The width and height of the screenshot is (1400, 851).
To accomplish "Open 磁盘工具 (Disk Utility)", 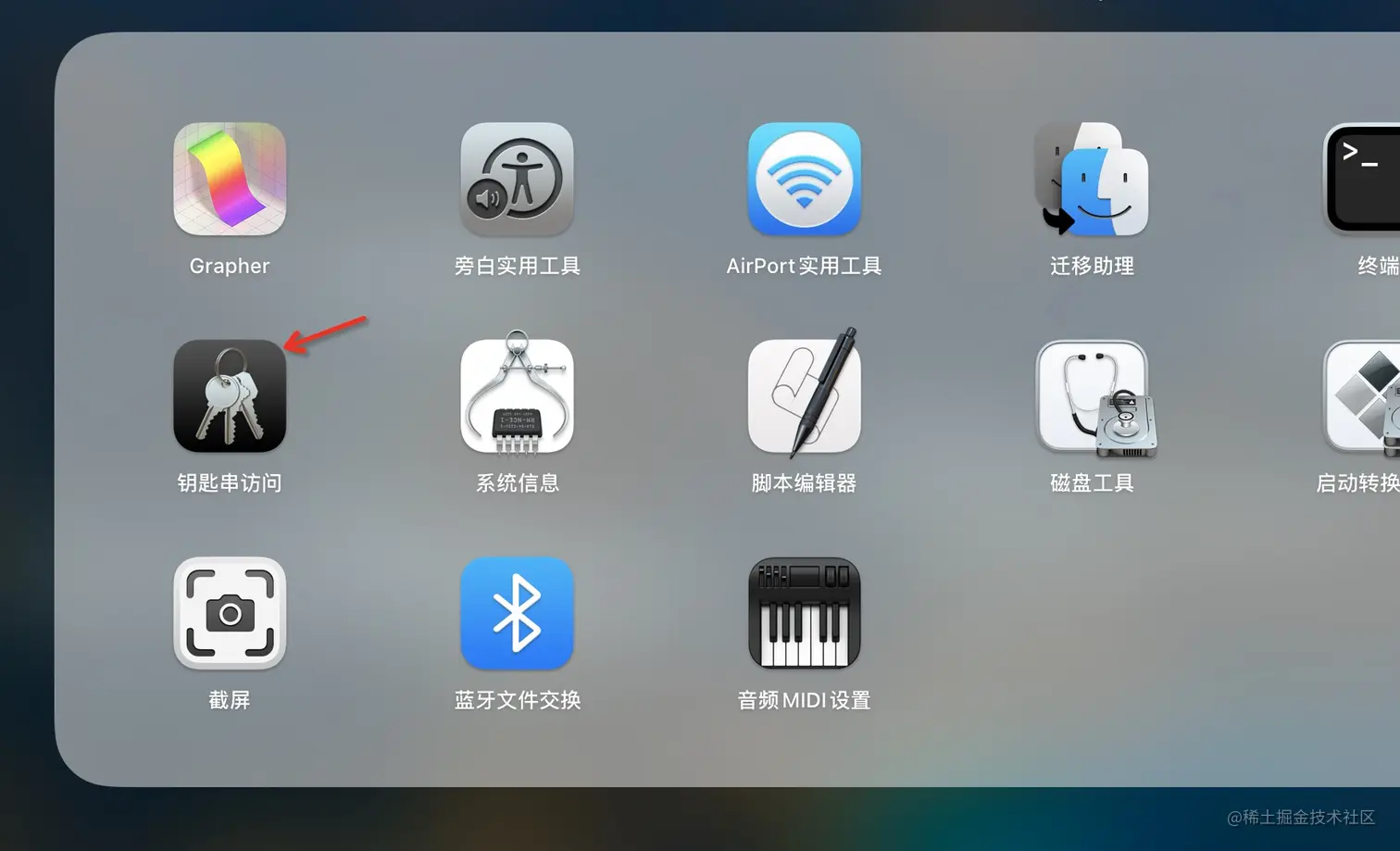I will 1092,396.
